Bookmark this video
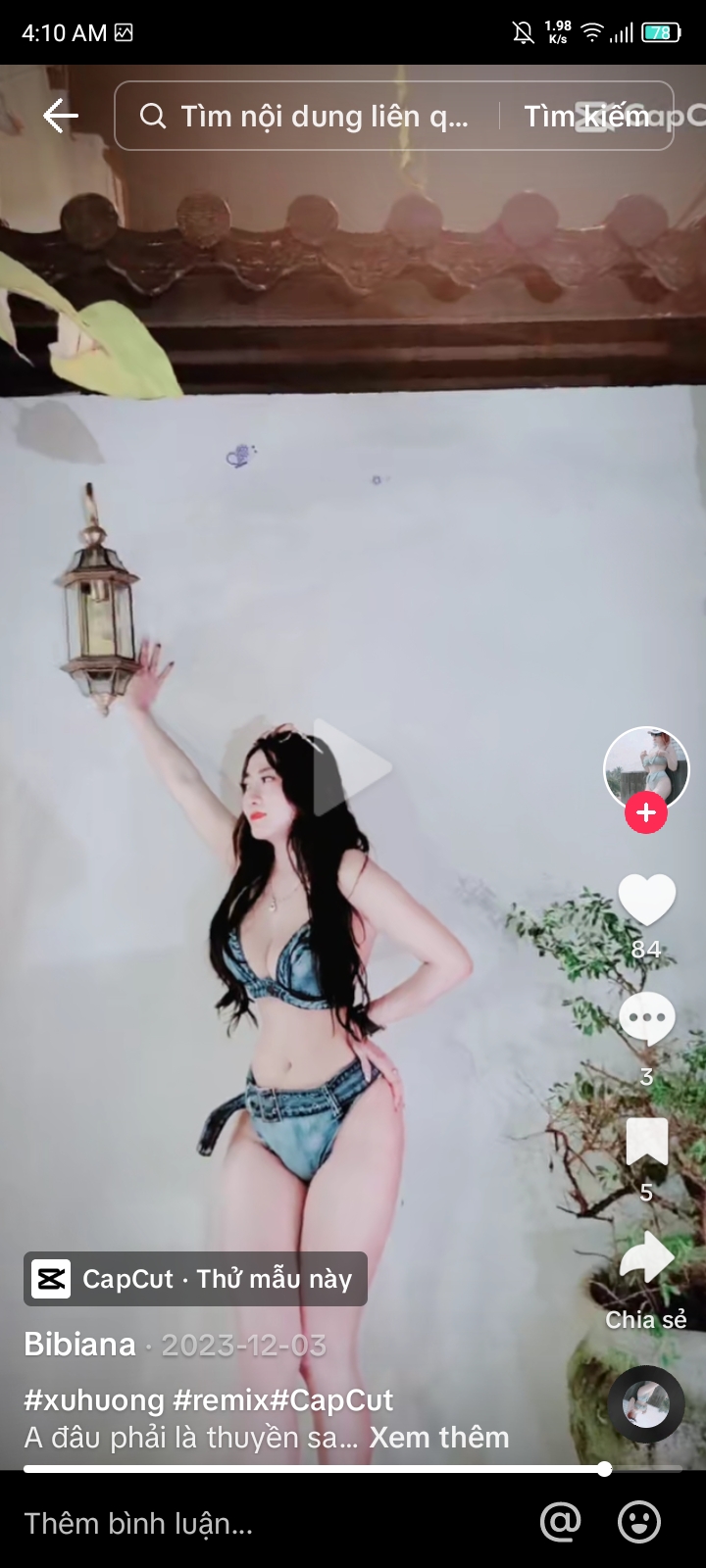The width and height of the screenshot is (706, 1568). (x=646, y=1142)
